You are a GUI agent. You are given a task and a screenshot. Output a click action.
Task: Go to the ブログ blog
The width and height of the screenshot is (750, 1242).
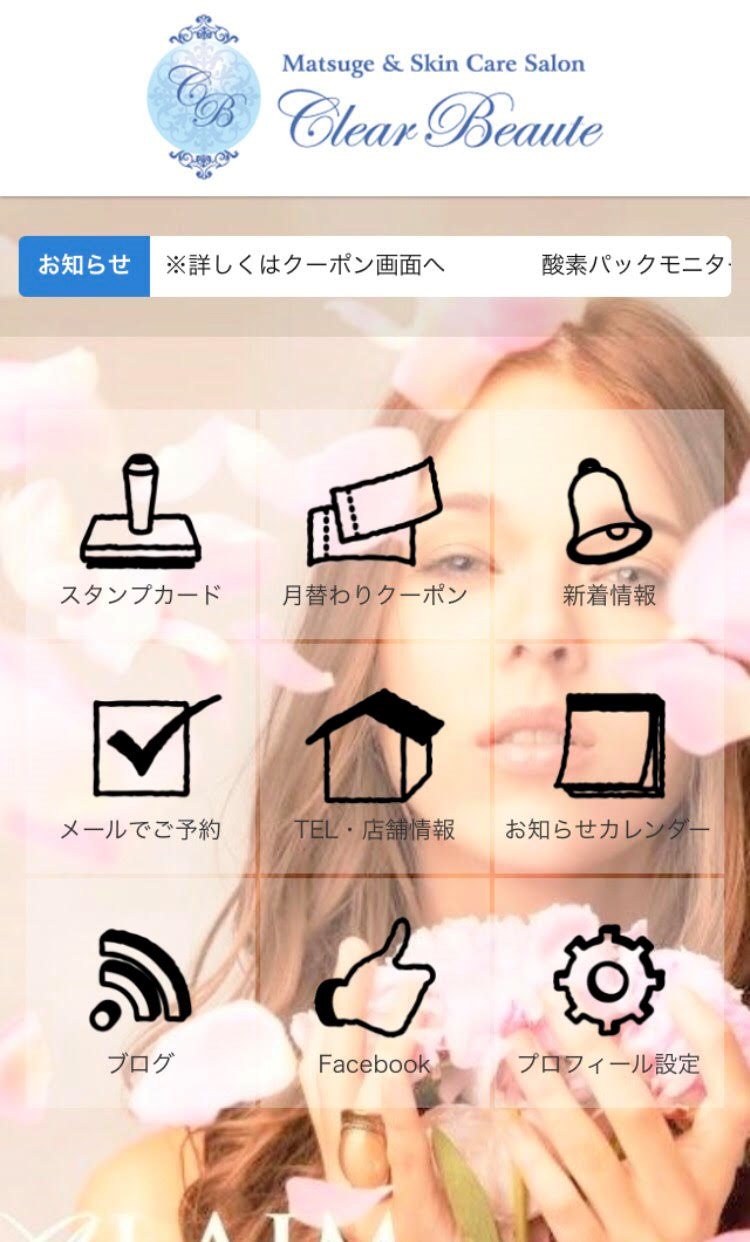[141, 995]
